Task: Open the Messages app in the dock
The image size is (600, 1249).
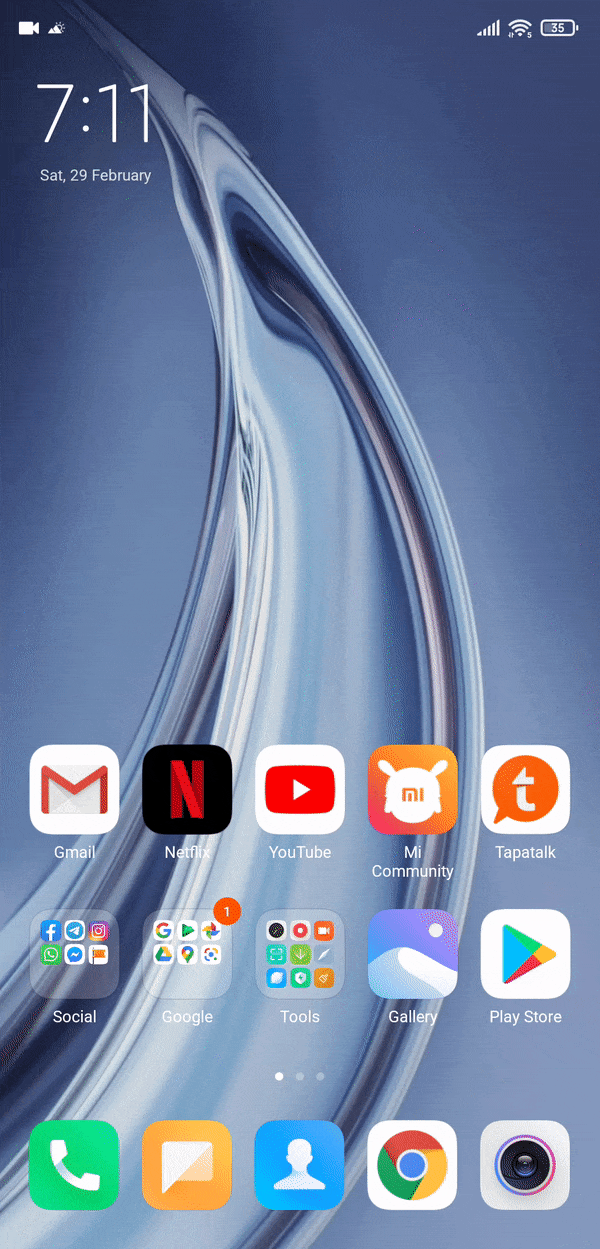Action: 187,1165
